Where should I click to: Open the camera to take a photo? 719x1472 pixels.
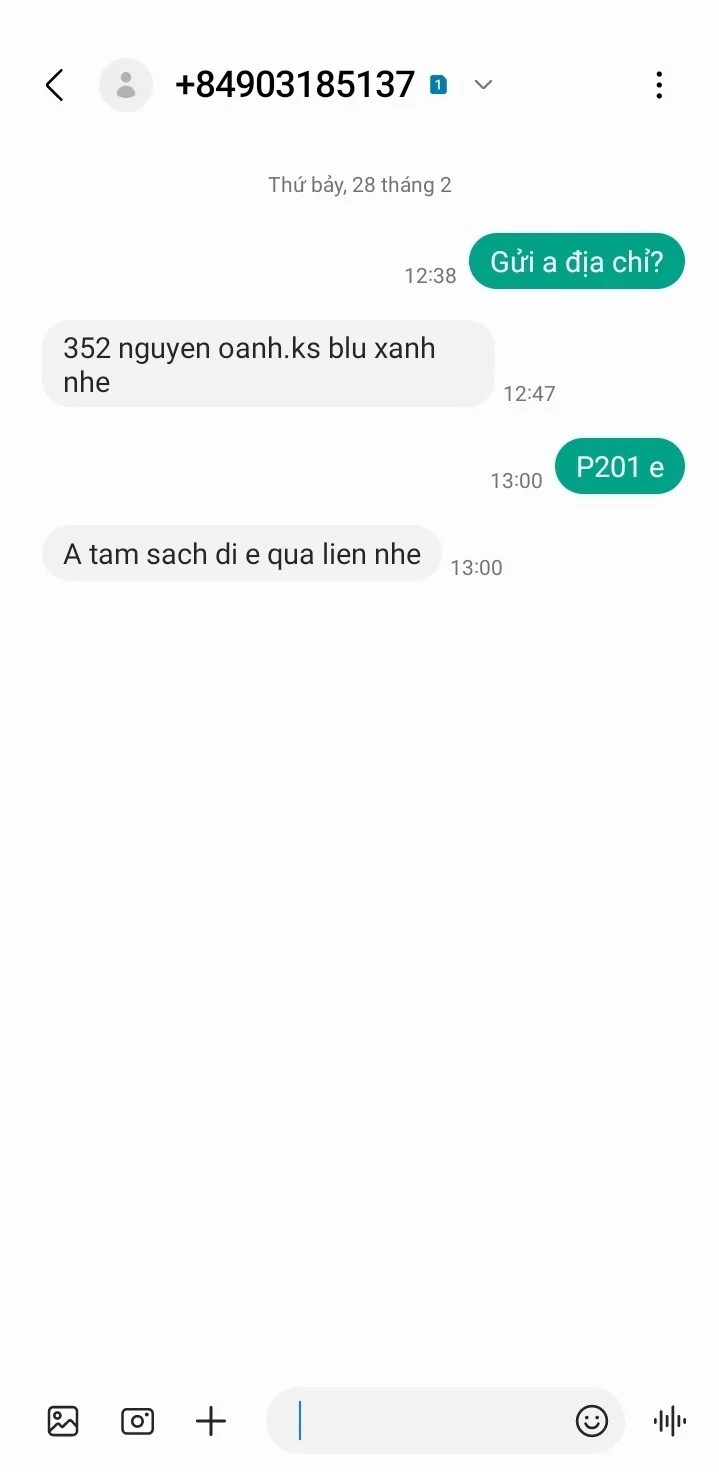[x=137, y=1420]
